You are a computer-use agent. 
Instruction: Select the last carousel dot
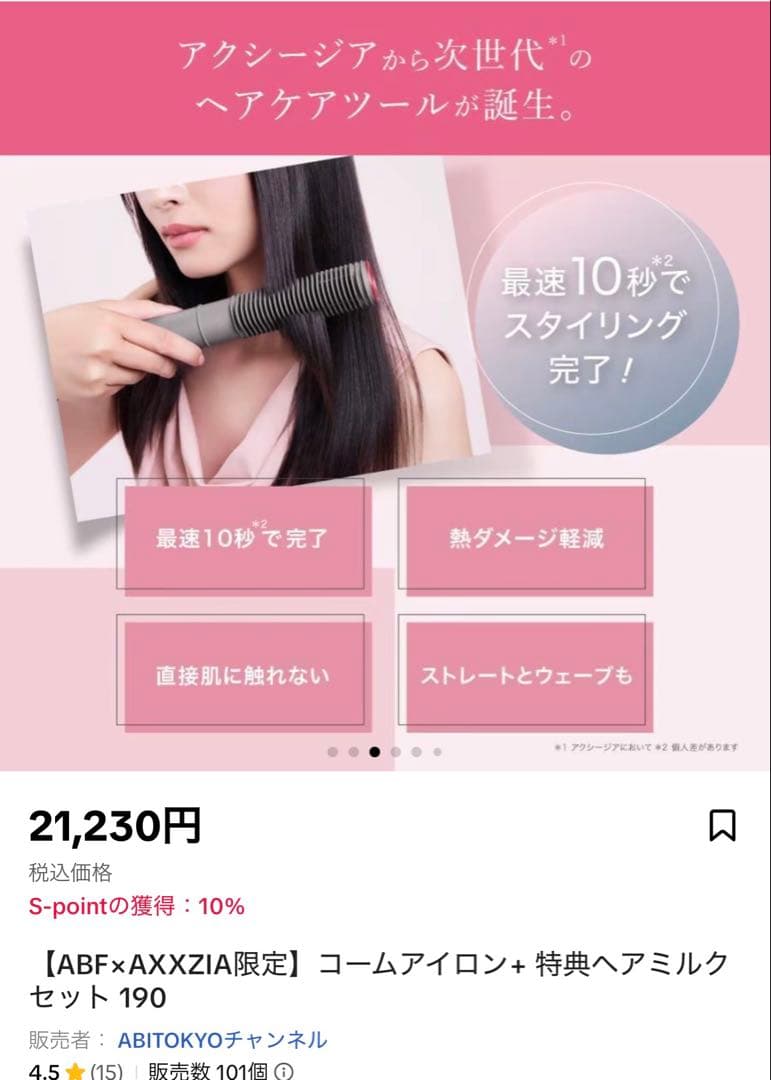(437, 751)
